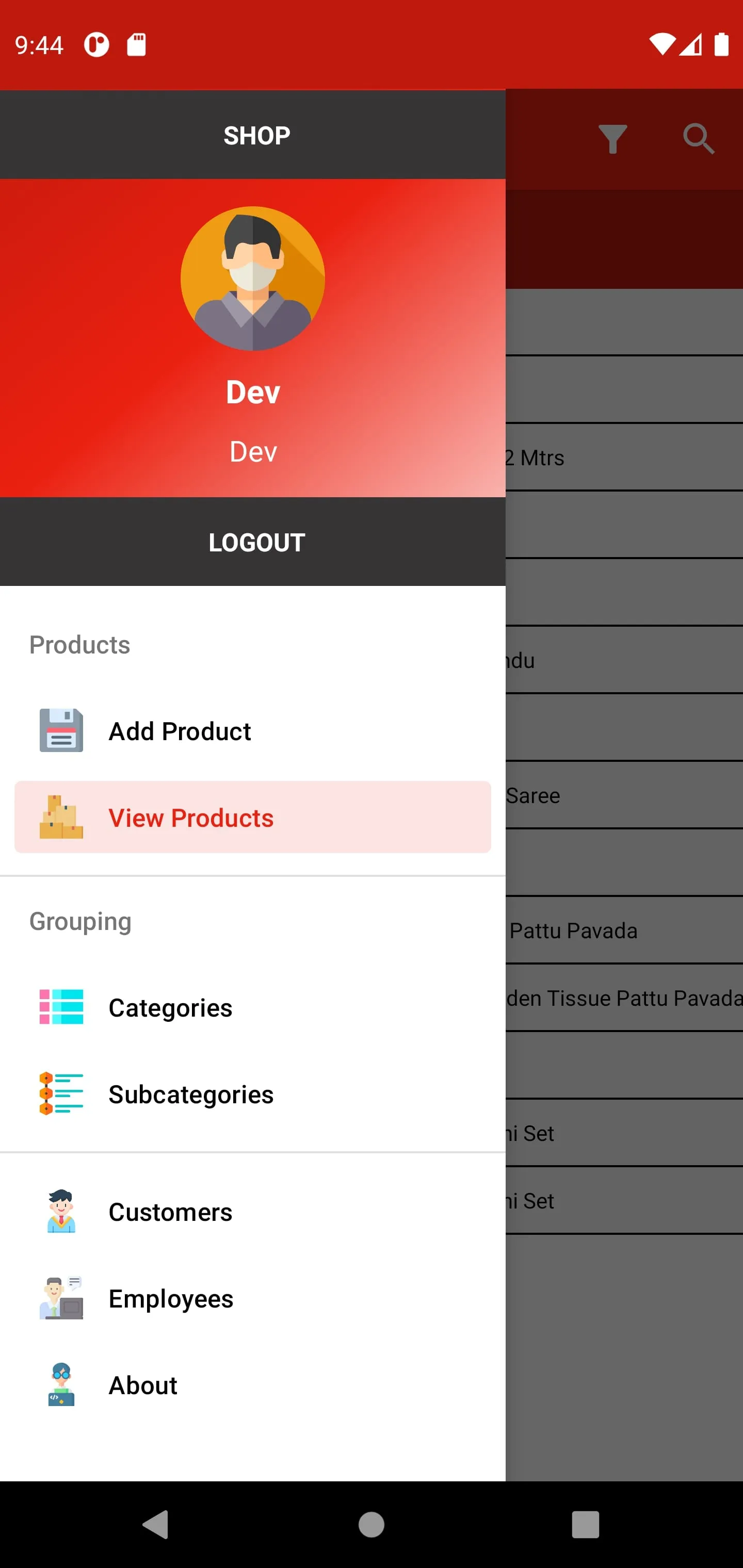Go back with system back button
743x1568 pixels.
[x=156, y=1525]
